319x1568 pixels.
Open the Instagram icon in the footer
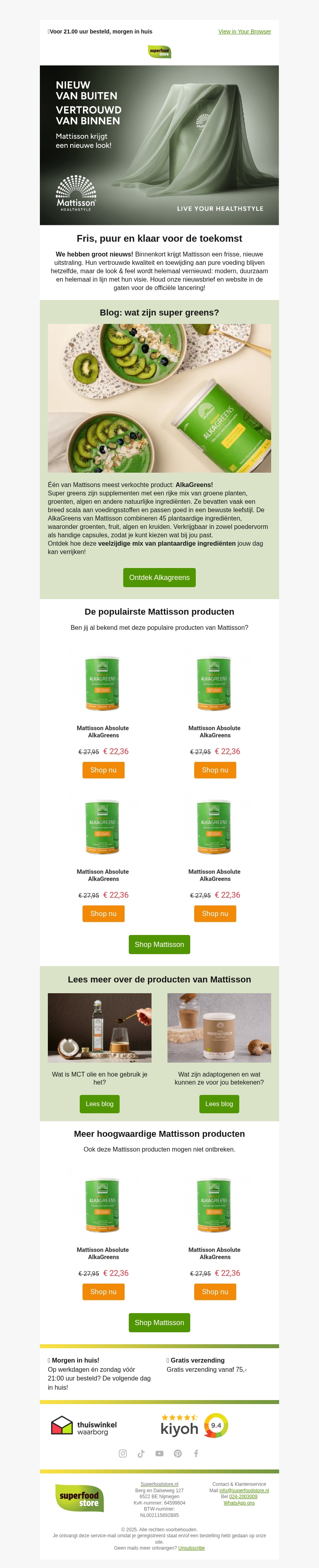coord(122,1454)
